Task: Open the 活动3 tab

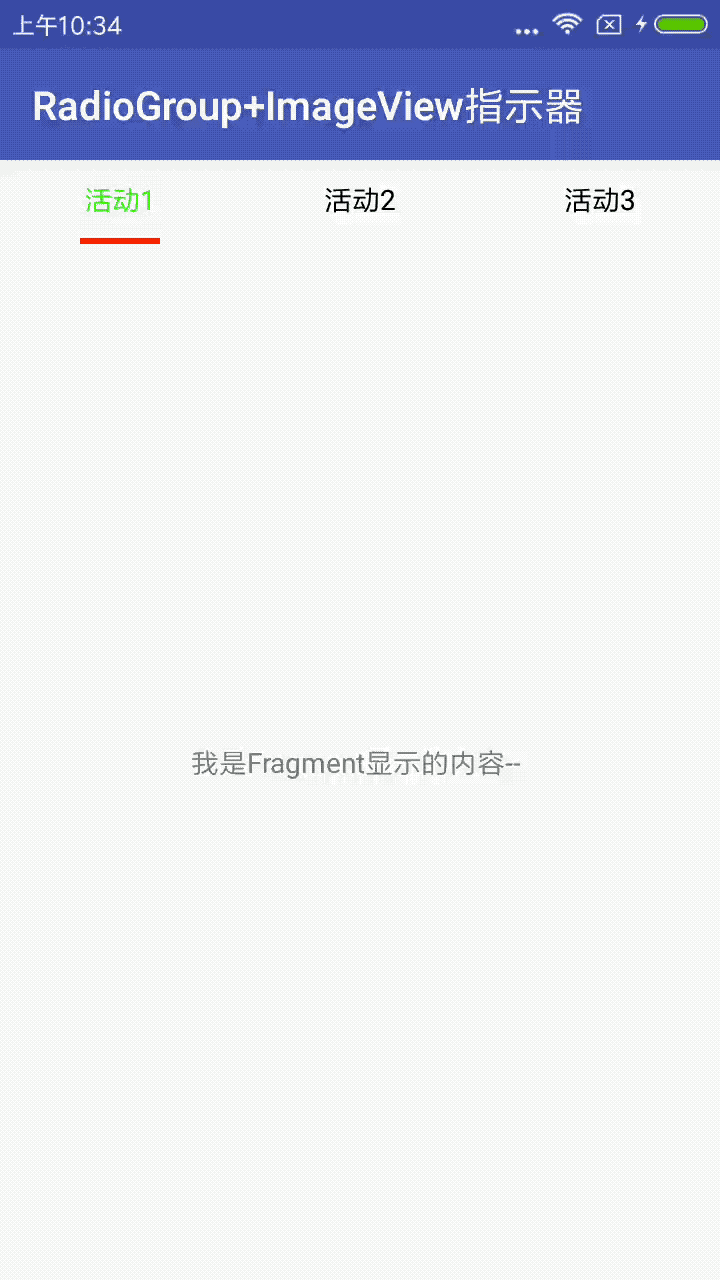Action: click(600, 201)
